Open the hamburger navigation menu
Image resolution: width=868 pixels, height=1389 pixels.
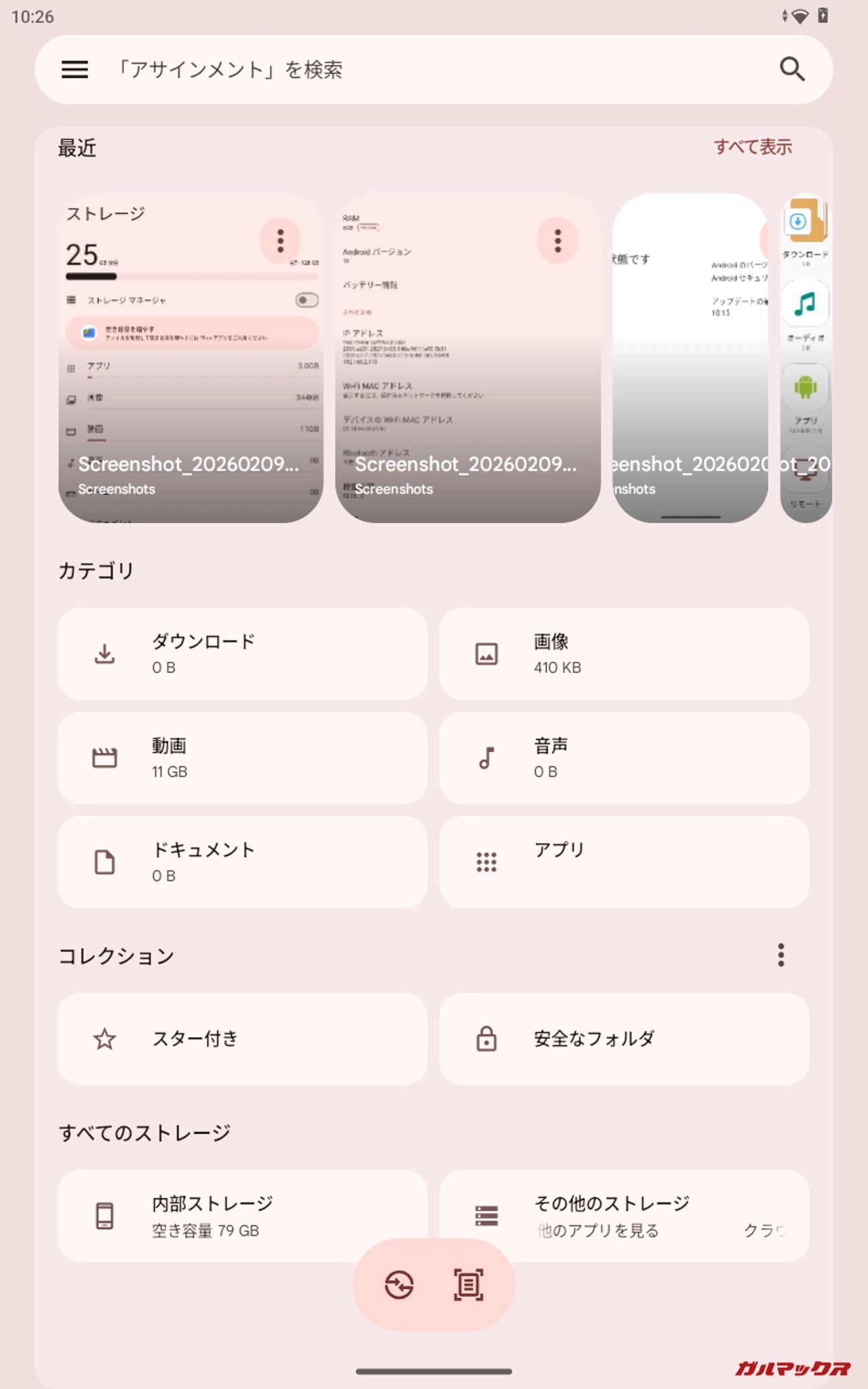pos(75,69)
